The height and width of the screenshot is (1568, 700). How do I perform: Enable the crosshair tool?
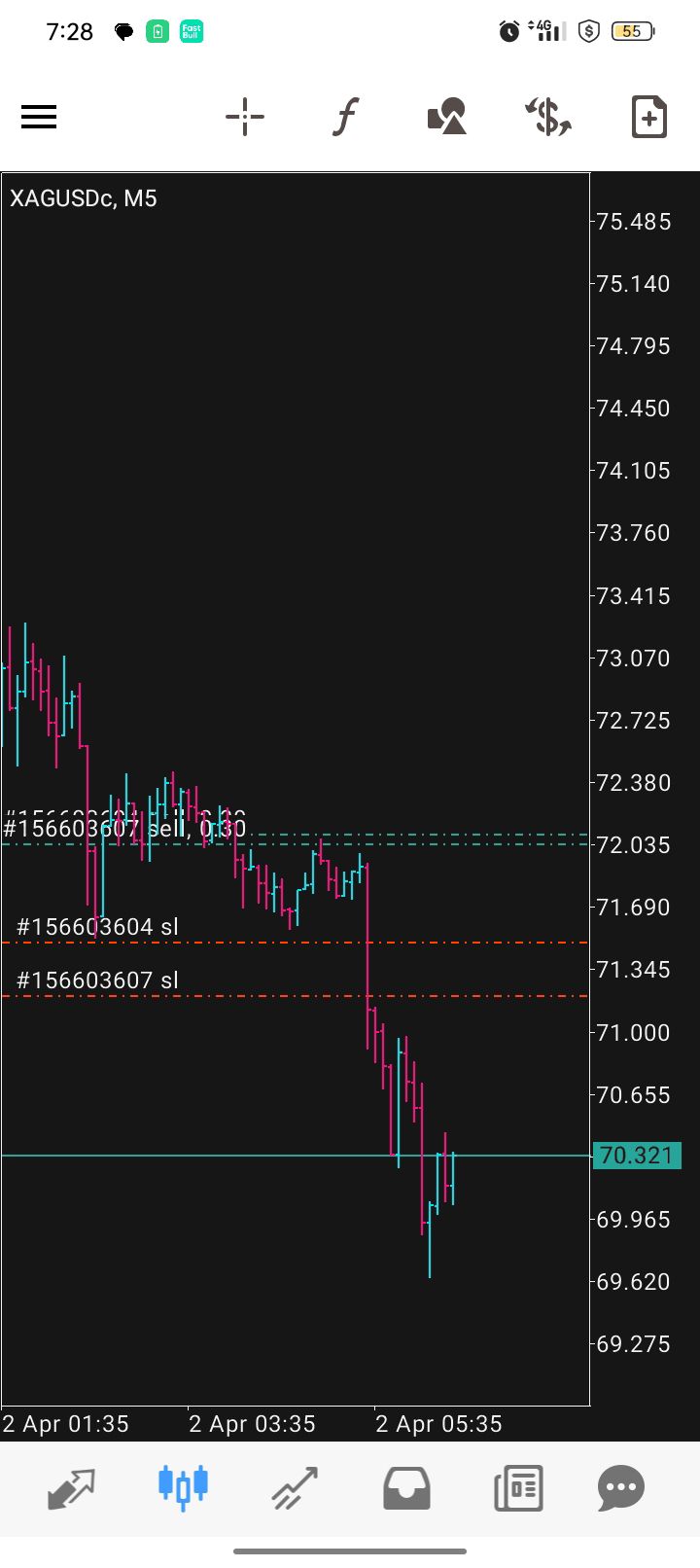tap(245, 118)
